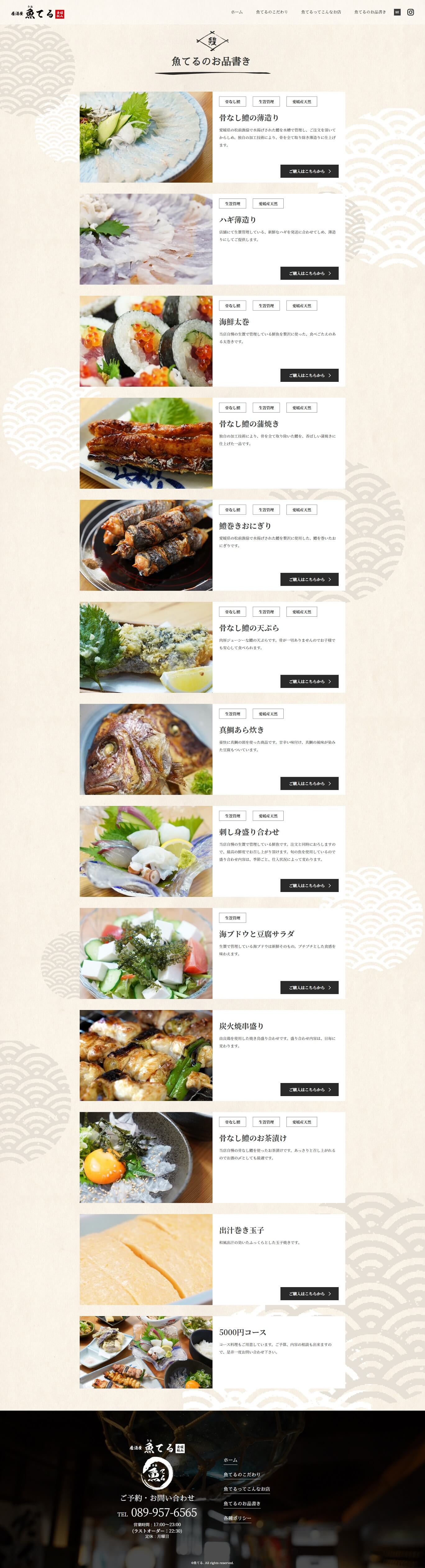Open the Instagram icon in the header

tap(410, 12)
